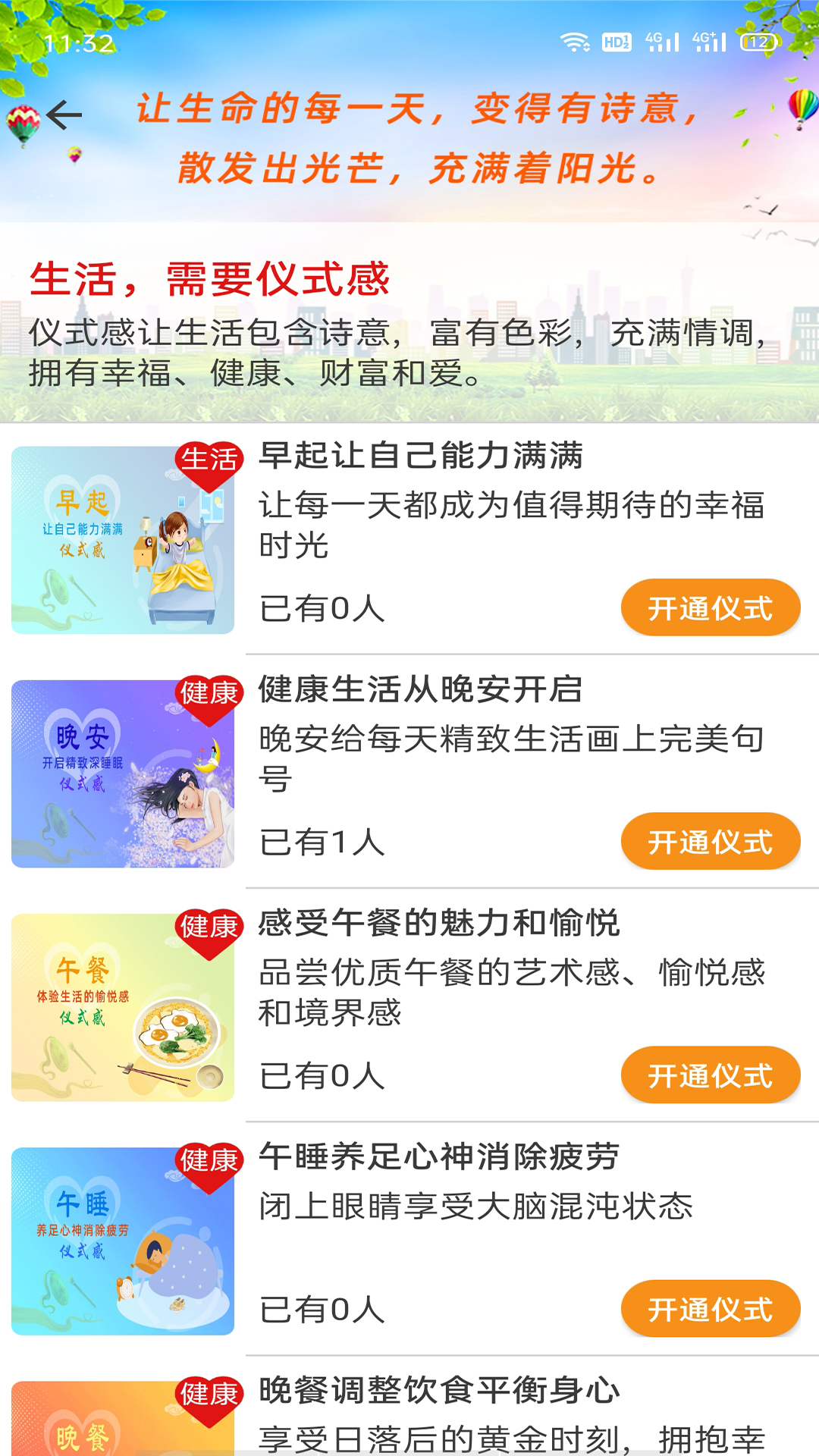The image size is (819, 1456).
Task: Tap the 已有1人 participant count
Action: point(322,841)
